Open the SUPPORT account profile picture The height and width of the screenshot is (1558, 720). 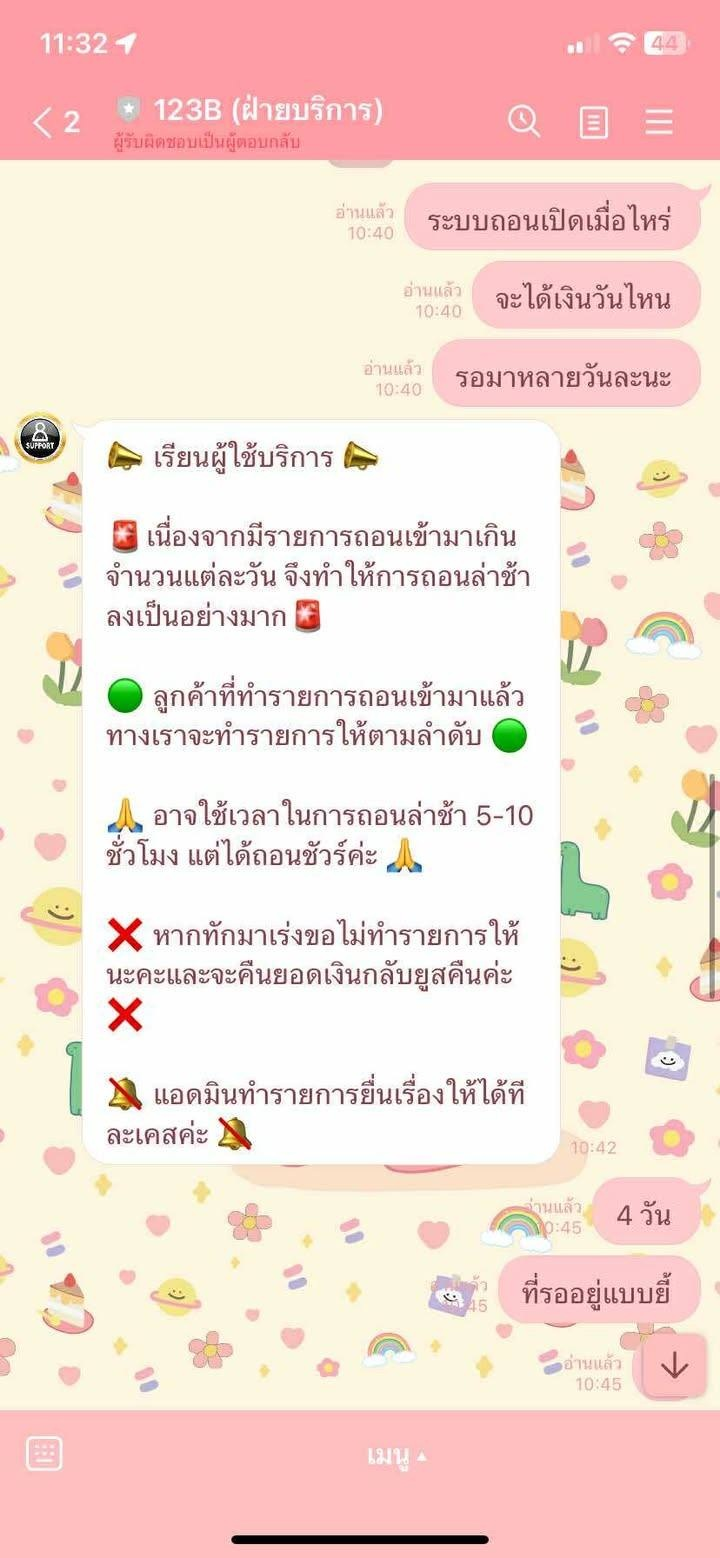[x=40, y=438]
